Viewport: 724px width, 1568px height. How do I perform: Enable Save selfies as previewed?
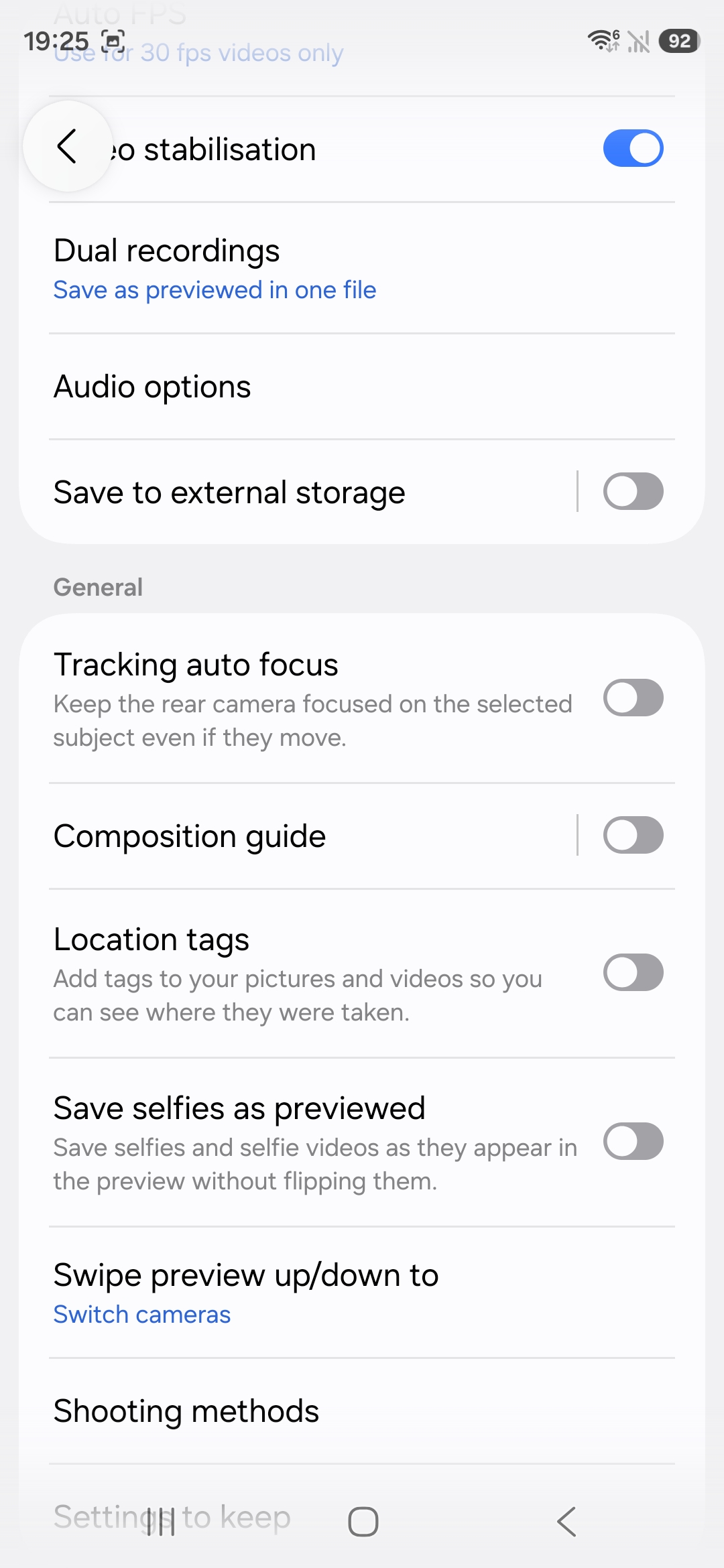(x=633, y=1141)
